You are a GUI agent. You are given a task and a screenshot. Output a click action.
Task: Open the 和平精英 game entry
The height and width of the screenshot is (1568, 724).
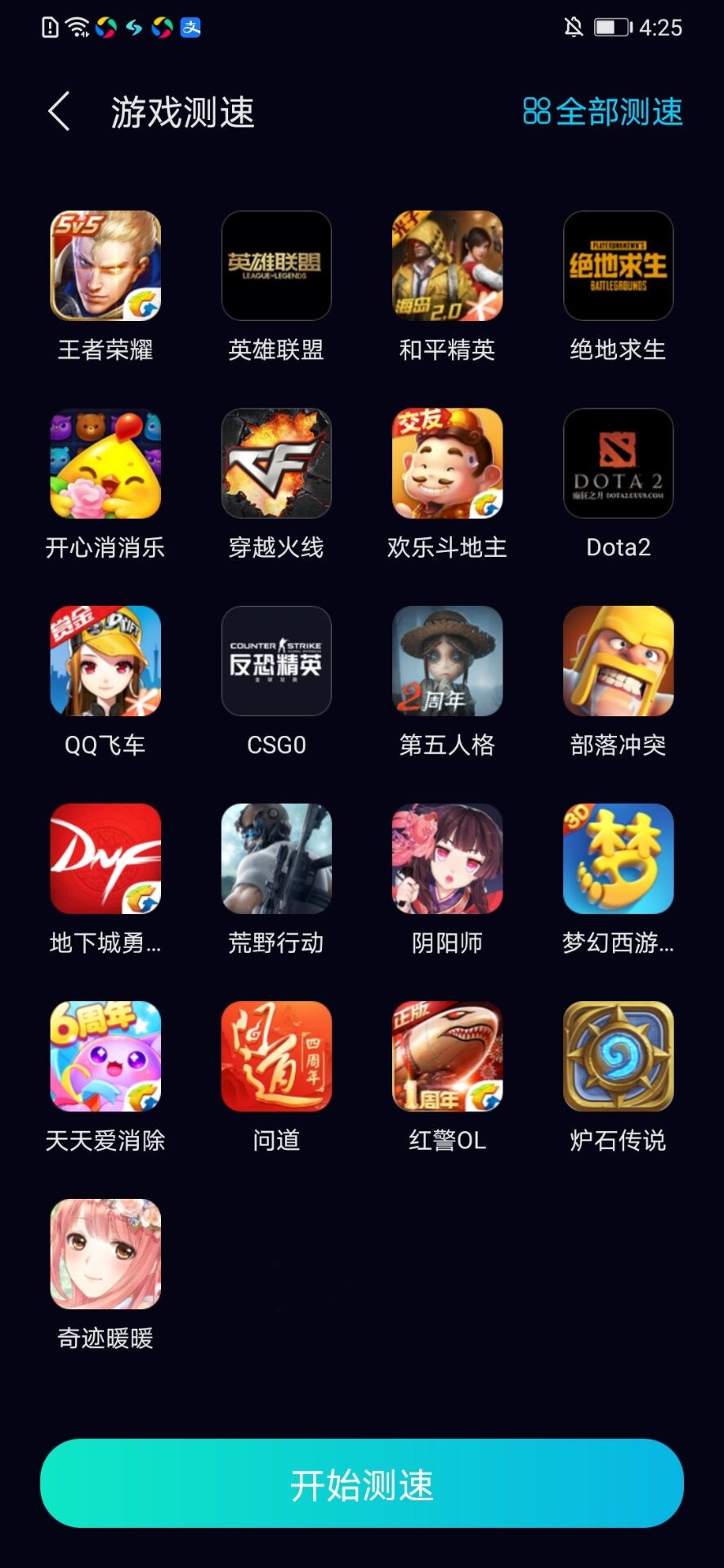pos(447,265)
